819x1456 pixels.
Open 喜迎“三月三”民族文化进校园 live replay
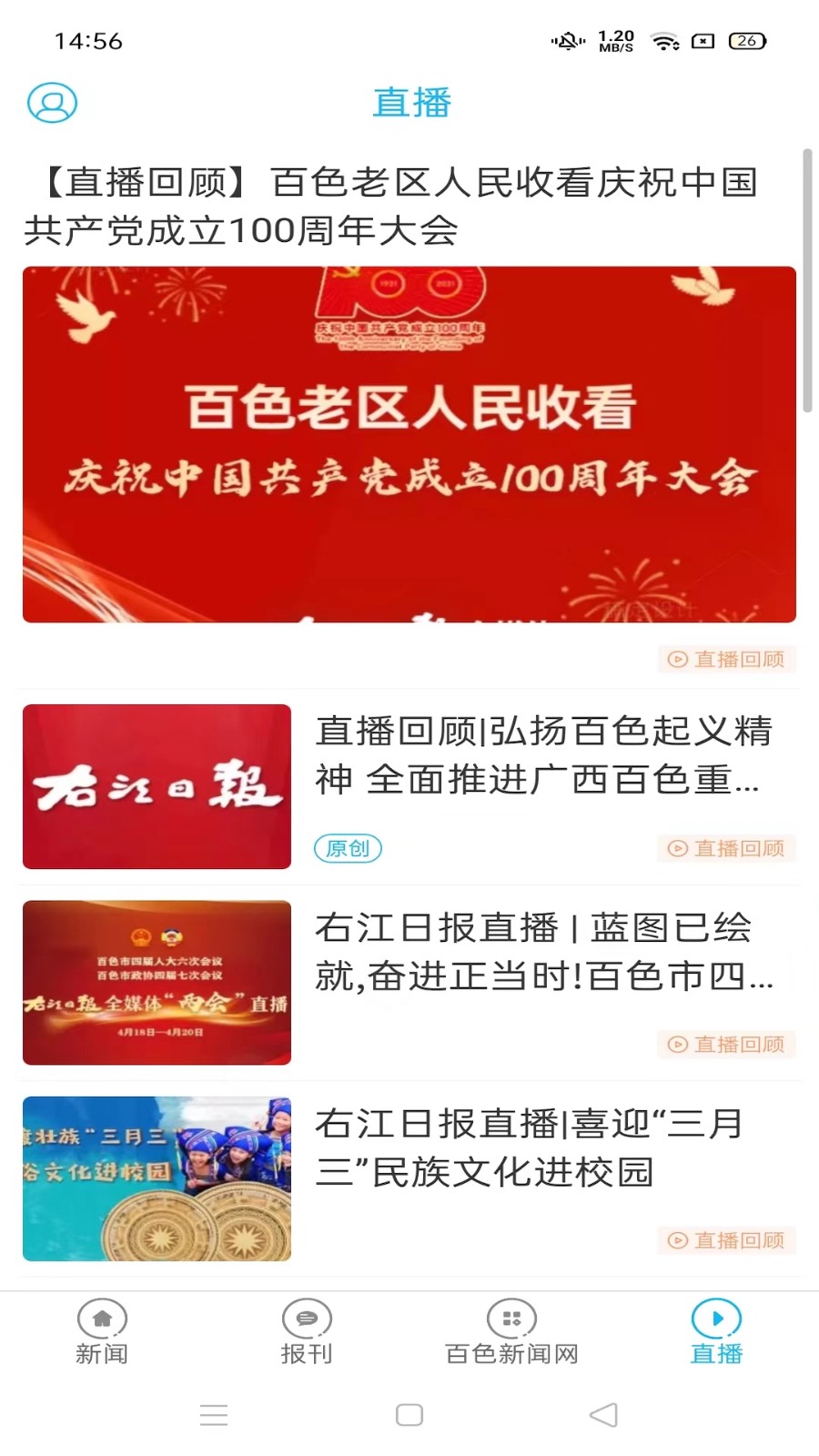(x=528, y=1148)
